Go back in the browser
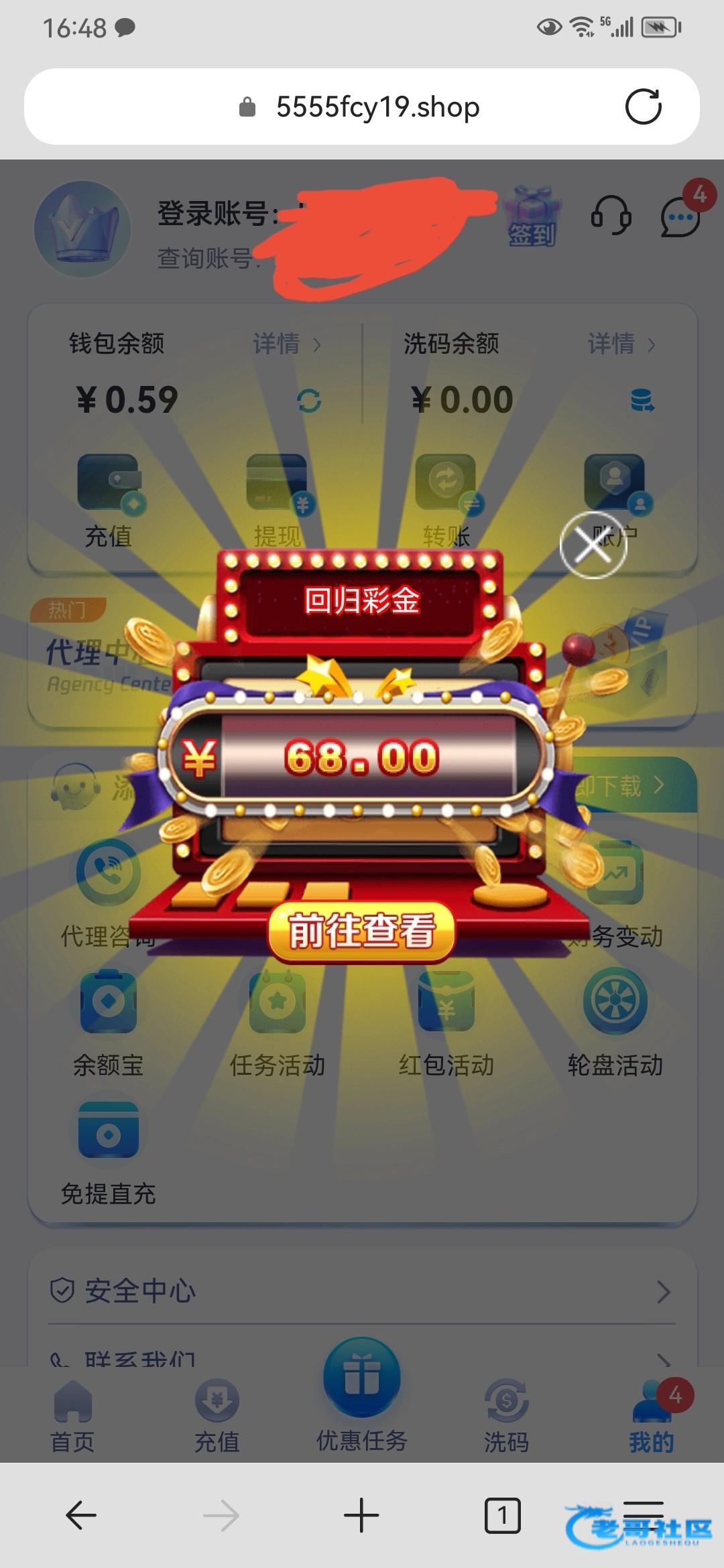 pos(81,1515)
